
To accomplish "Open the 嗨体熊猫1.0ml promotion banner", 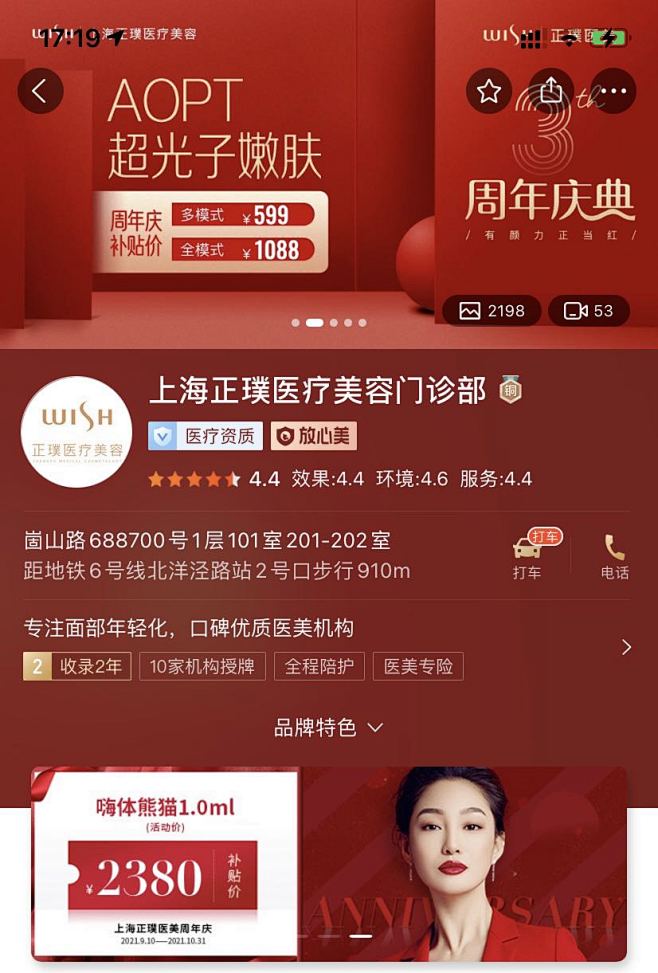I will pos(328,864).
